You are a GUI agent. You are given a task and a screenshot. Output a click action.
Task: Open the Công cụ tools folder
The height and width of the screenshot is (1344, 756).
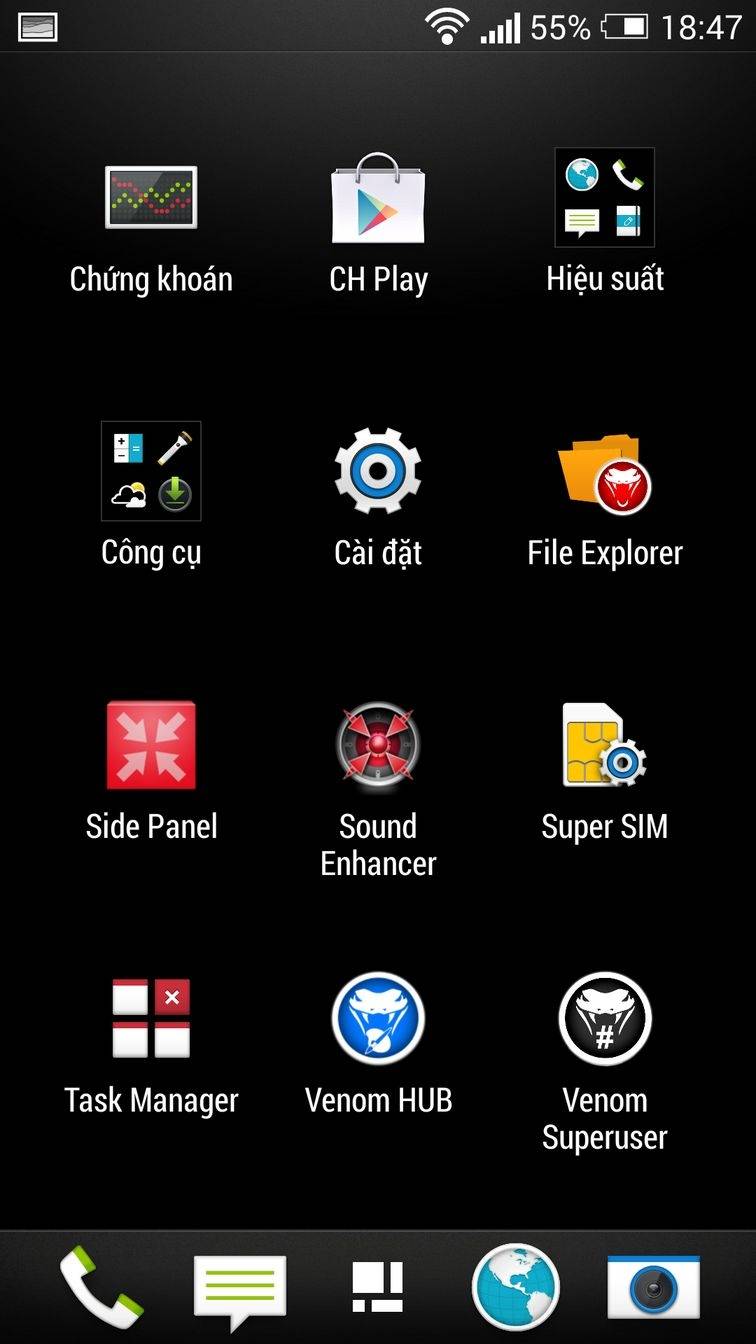coord(151,471)
